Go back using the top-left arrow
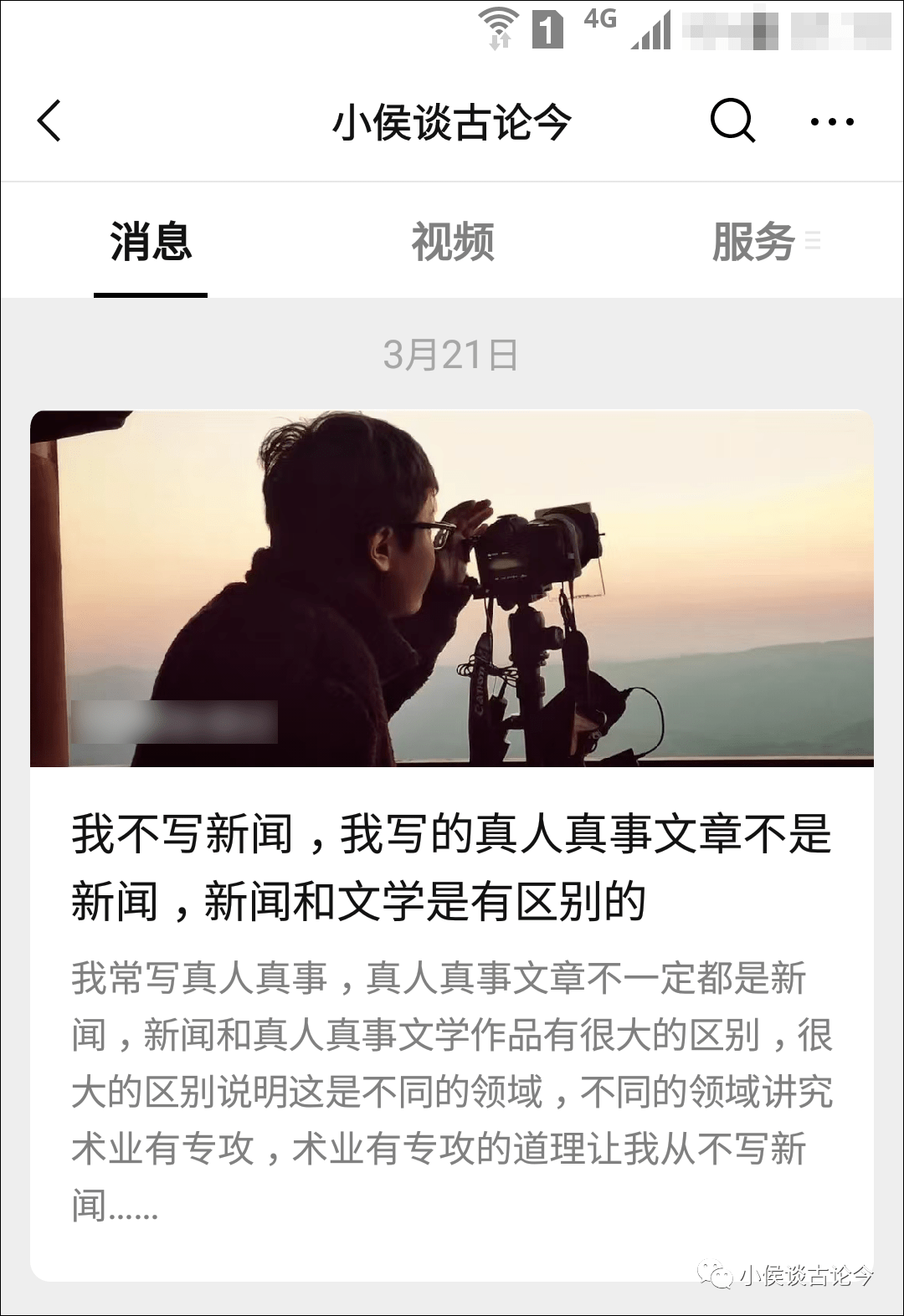Viewport: 904px width, 1316px height. (x=50, y=121)
